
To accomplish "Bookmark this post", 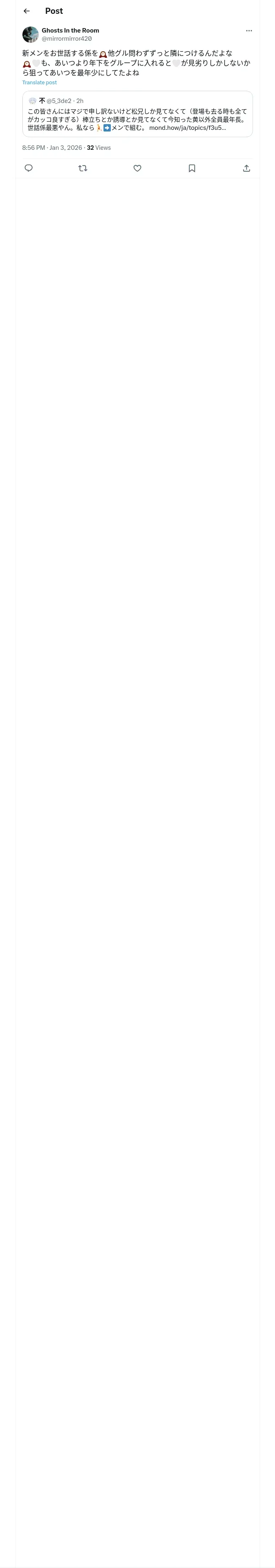I will [192, 169].
